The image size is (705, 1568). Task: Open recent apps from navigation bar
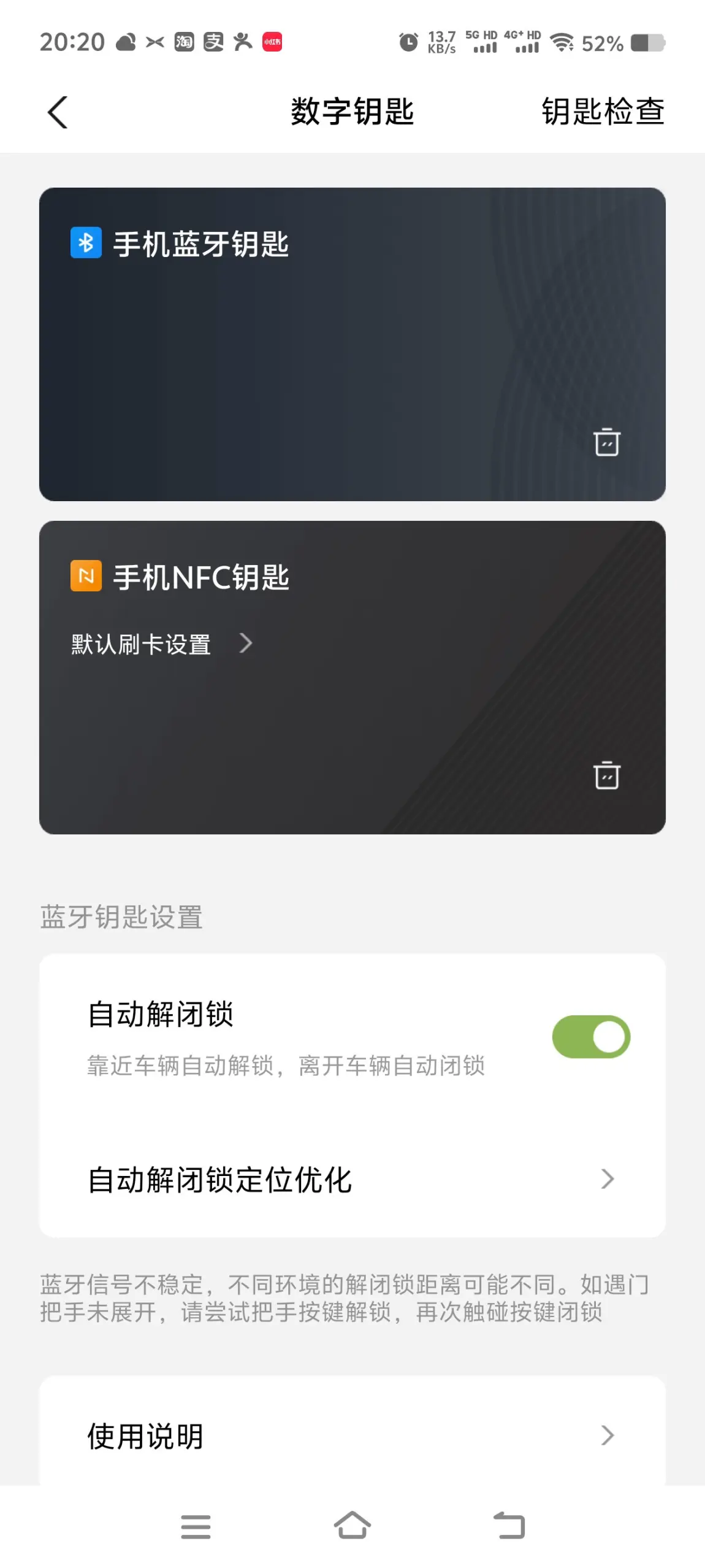click(196, 1526)
